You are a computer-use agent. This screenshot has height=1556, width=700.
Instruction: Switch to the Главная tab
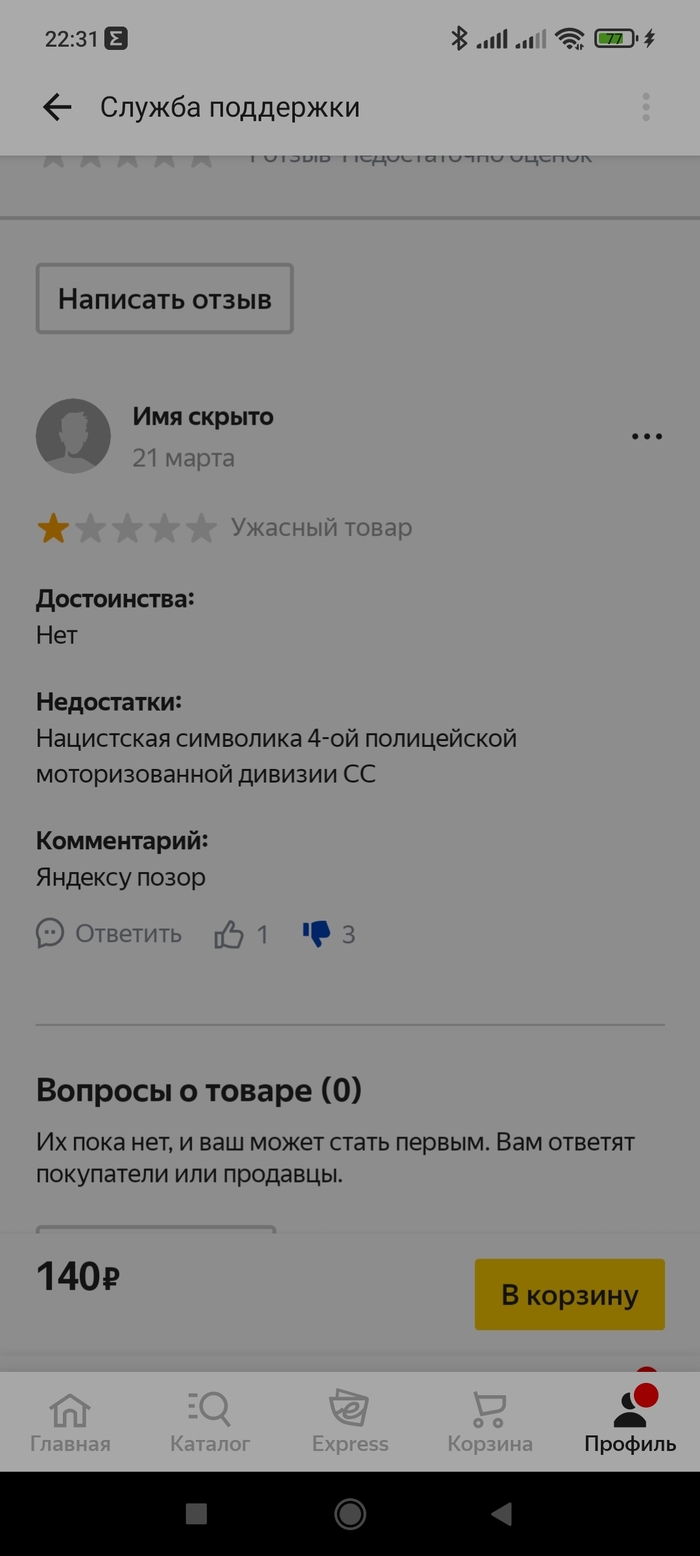click(70, 1422)
